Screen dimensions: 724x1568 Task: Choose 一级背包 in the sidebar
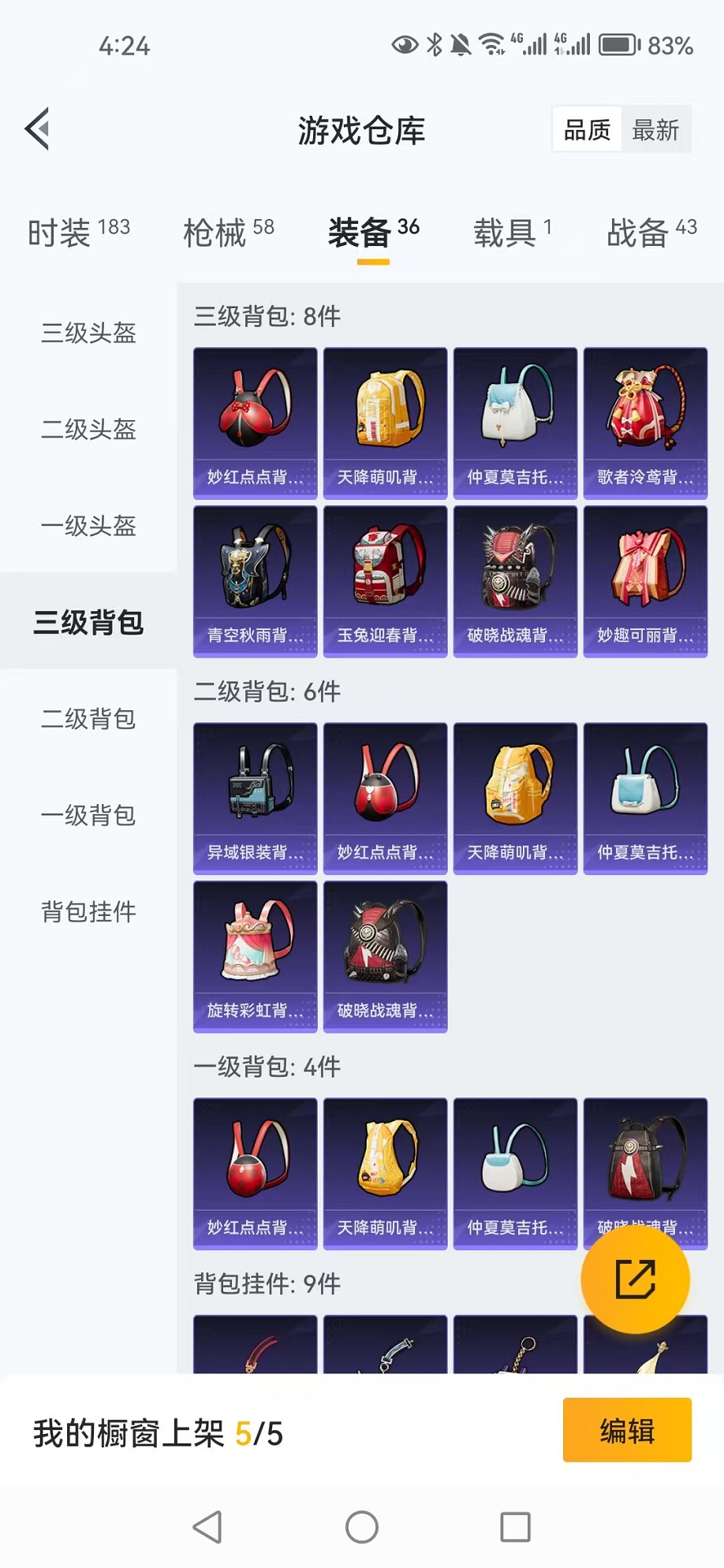pos(88,815)
